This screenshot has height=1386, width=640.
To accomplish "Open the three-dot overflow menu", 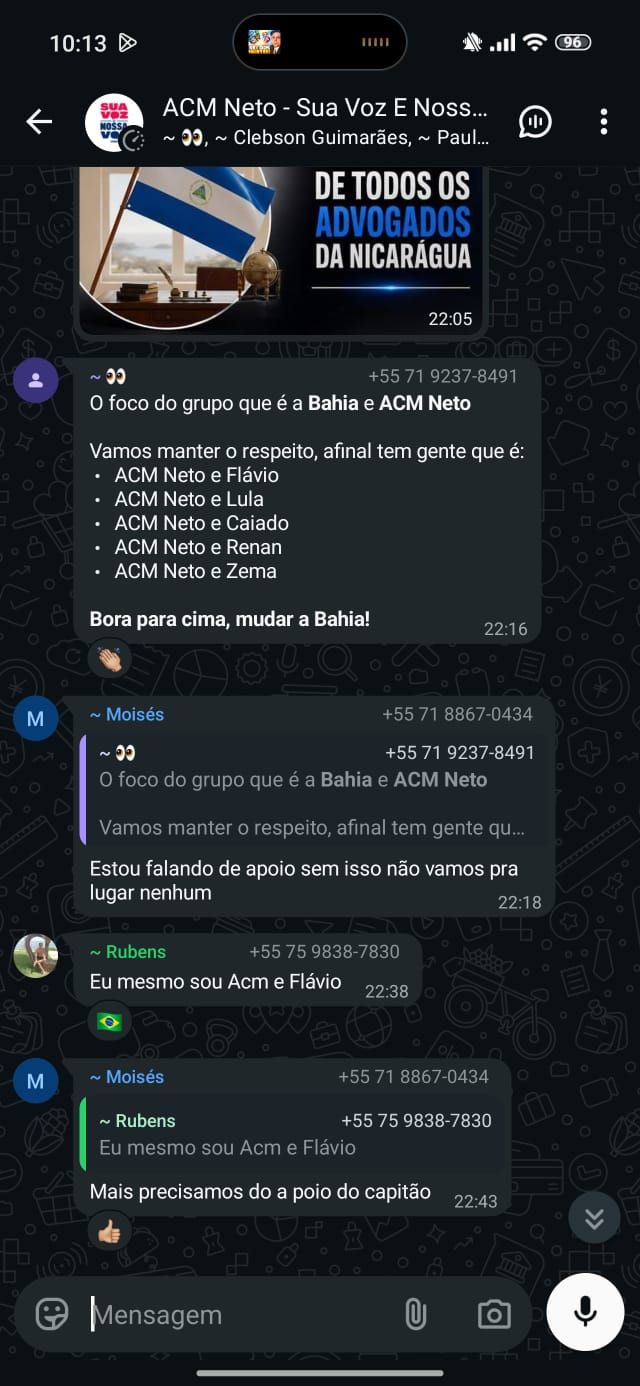I will click(x=603, y=122).
